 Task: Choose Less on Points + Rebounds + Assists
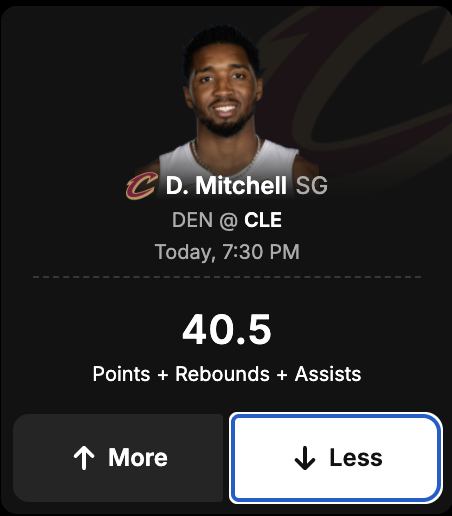coord(336,458)
